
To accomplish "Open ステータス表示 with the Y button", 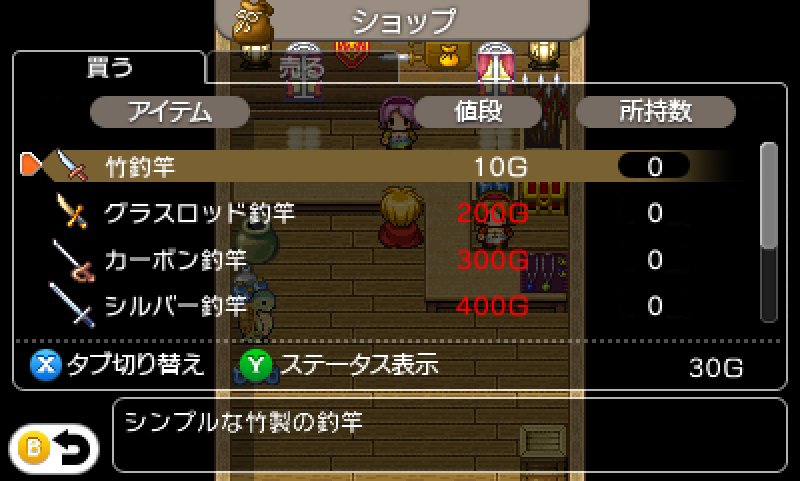I will click(339, 365).
